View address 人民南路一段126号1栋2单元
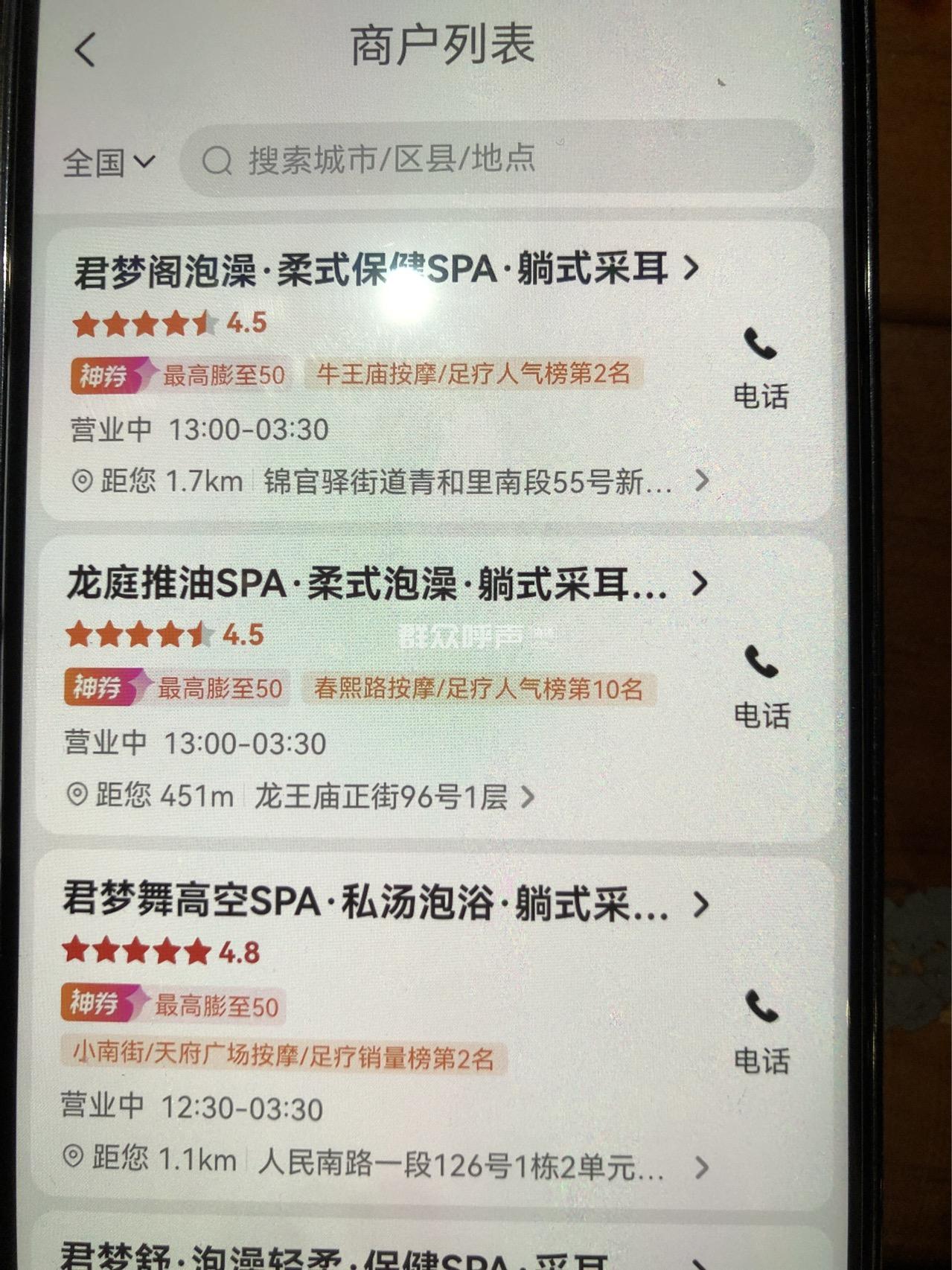952x1270 pixels. [x=461, y=1165]
